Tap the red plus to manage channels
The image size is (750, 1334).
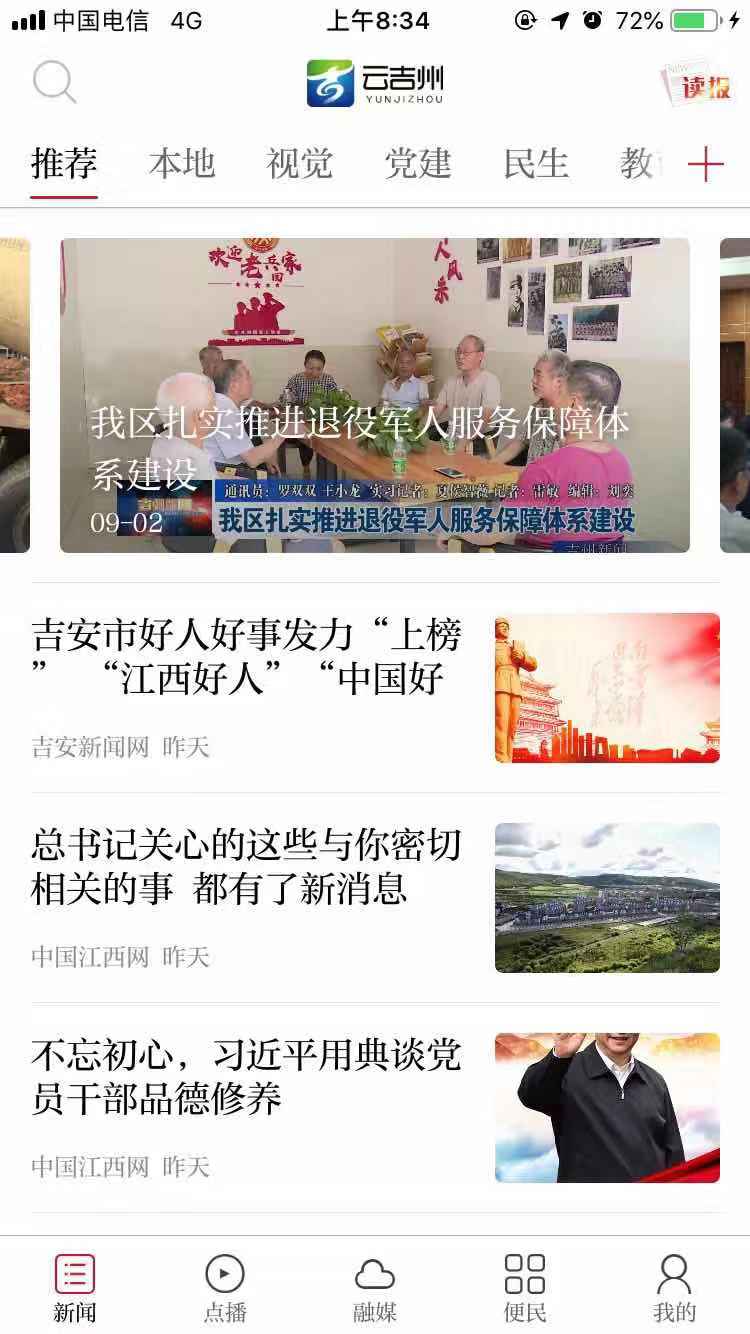coord(709,163)
